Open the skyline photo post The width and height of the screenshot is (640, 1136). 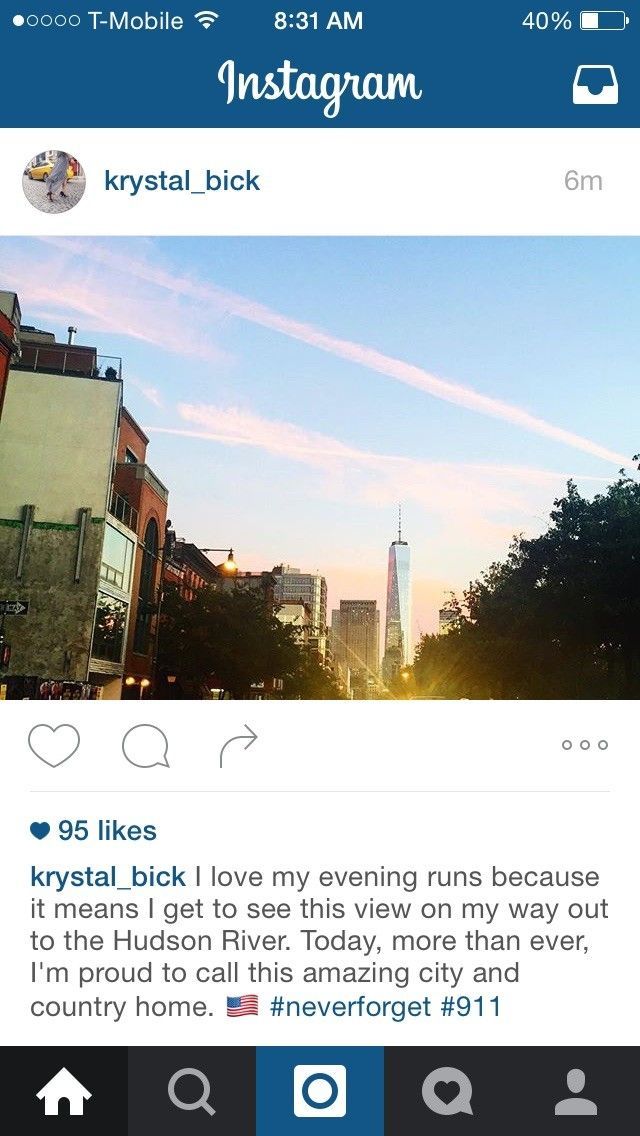point(320,468)
